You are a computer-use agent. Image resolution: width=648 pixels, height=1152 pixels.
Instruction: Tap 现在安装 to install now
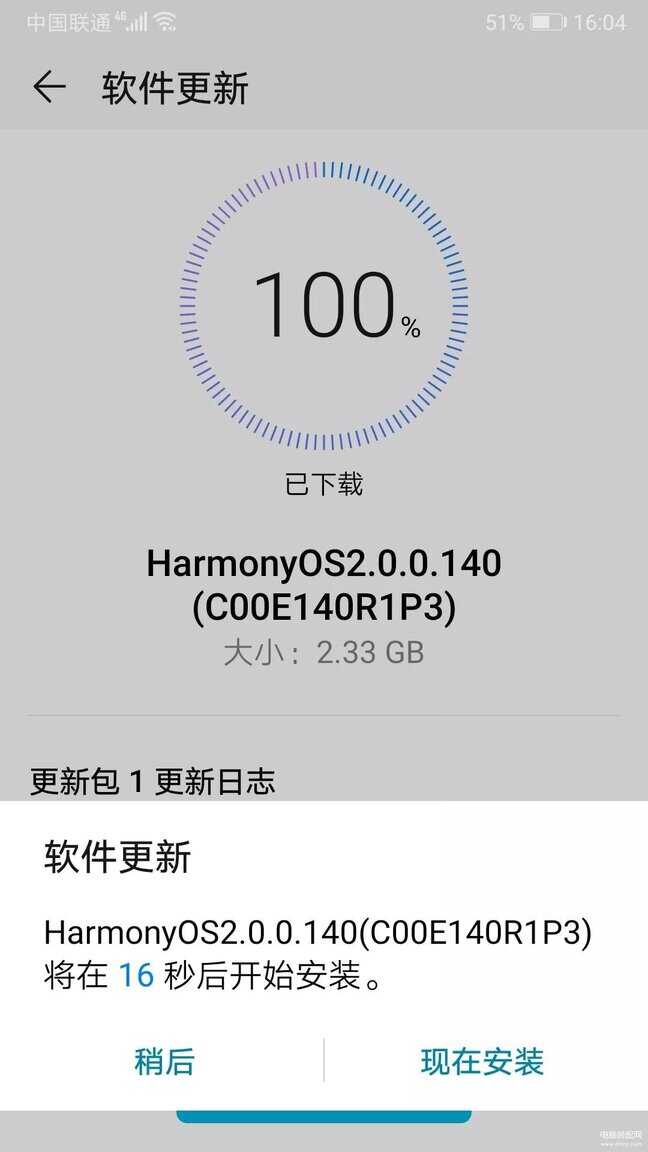(482, 1062)
